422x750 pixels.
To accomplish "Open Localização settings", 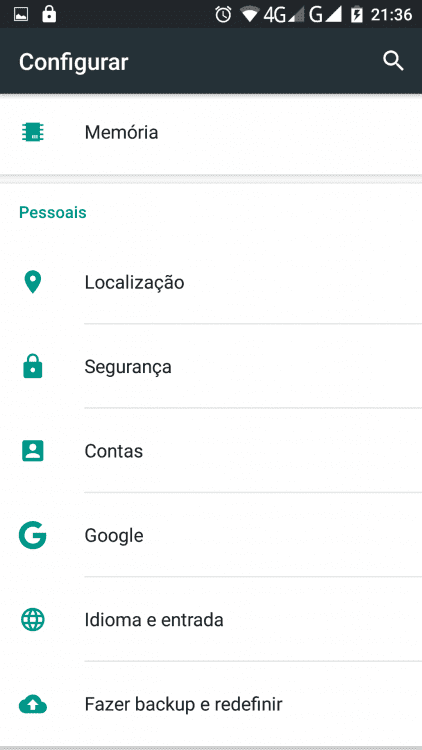I will (211, 282).
